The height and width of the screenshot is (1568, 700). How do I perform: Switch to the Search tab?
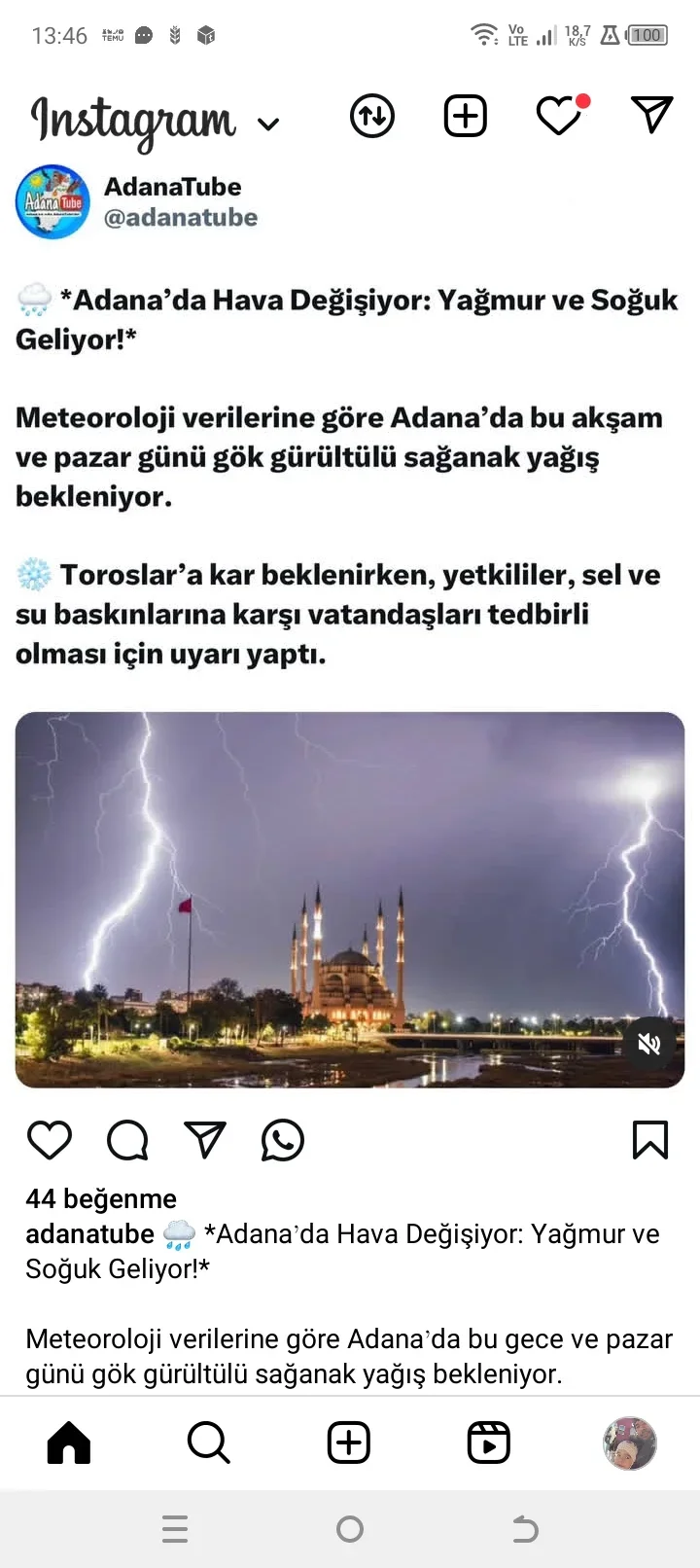pos(209,1443)
